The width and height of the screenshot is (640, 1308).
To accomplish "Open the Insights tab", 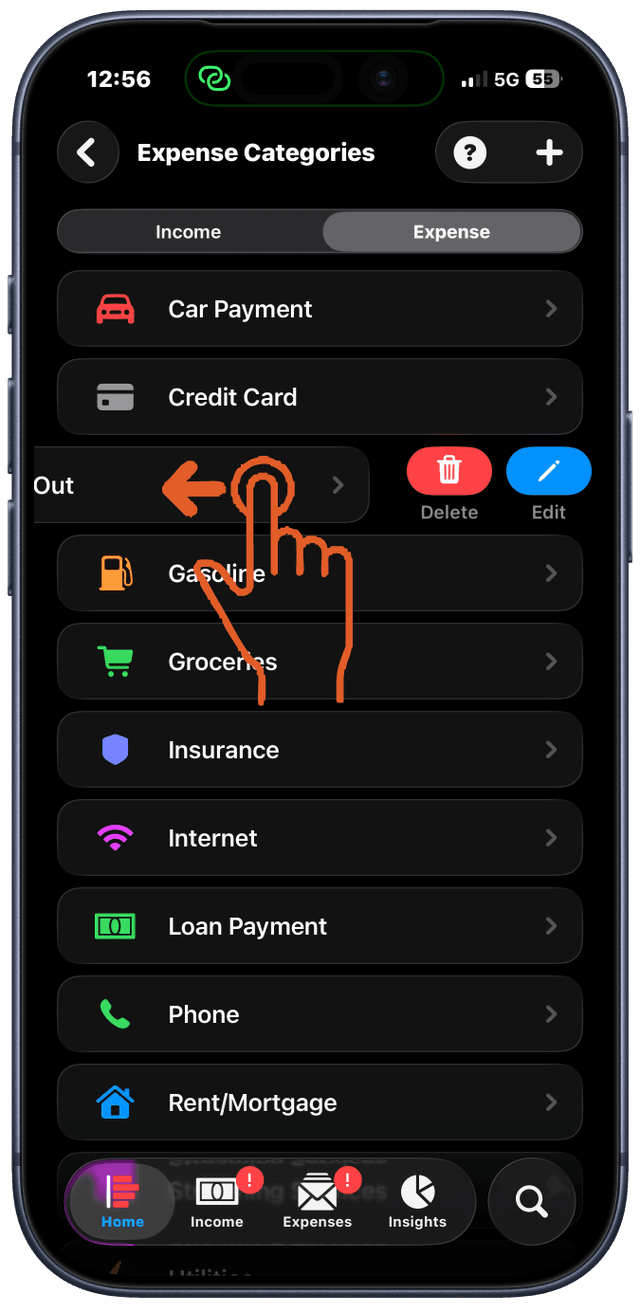I will 417,1201.
